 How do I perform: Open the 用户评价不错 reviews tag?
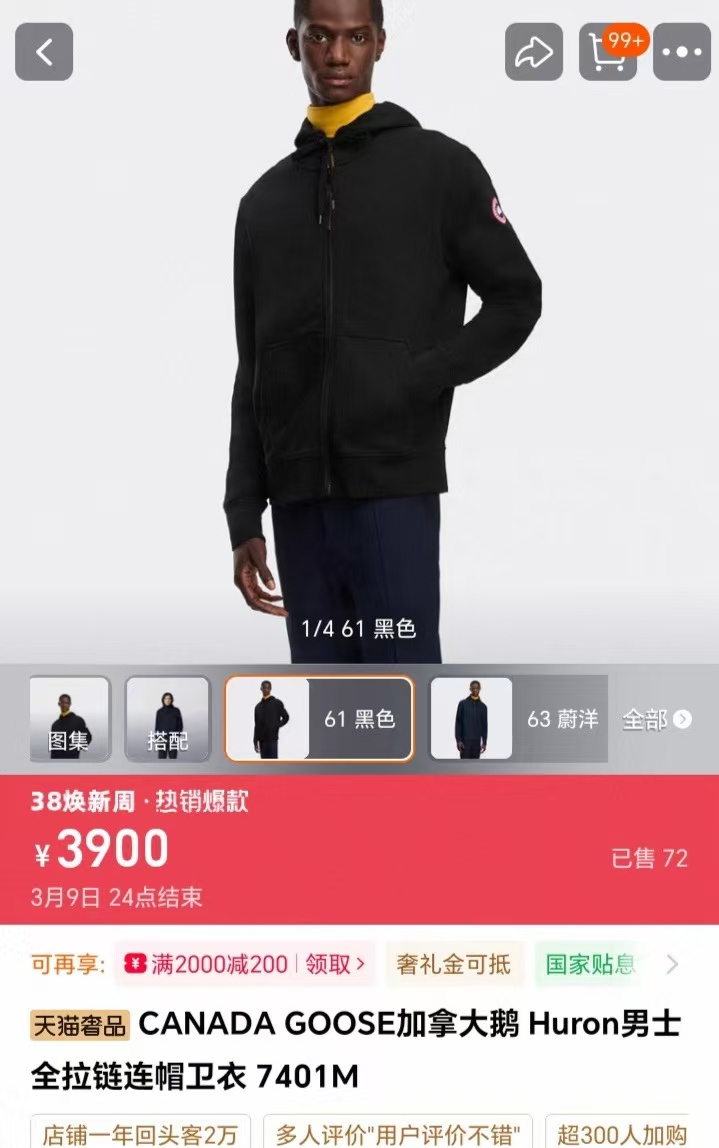coord(398,1133)
